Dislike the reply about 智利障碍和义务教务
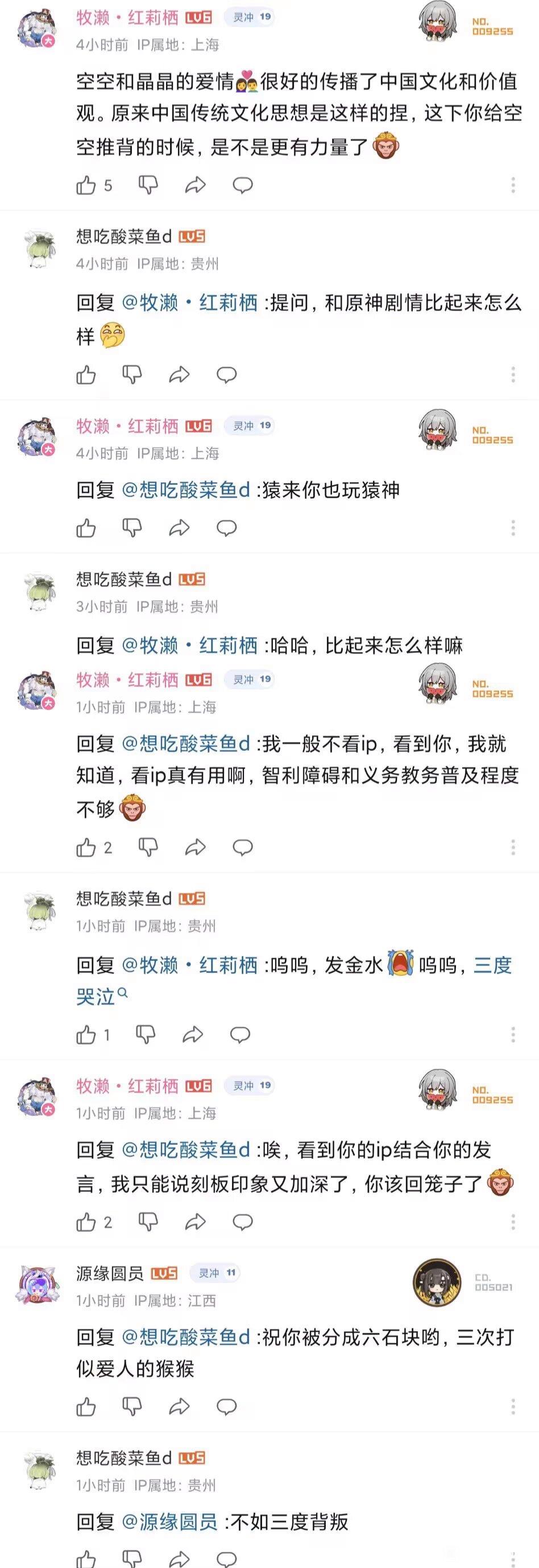Screen dimensions: 539x1568 click(x=148, y=847)
